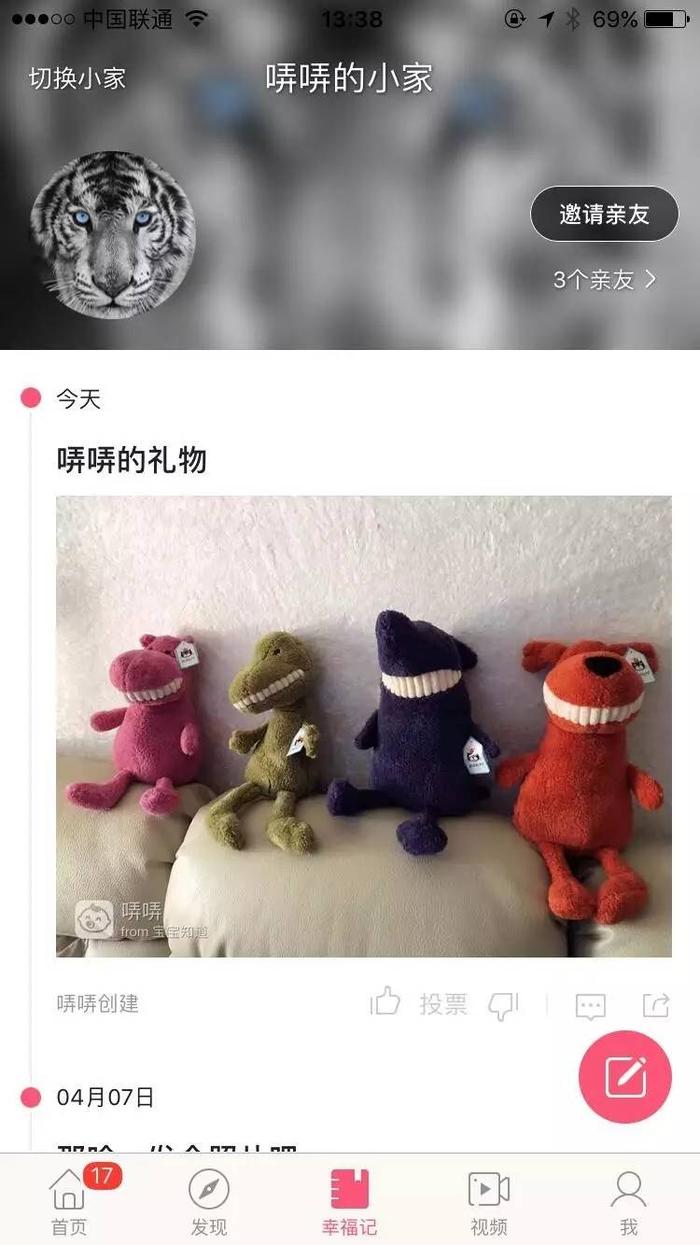This screenshot has width=700, height=1245.
Task: Open the 哢哢的礼物 plush toys photo
Action: pos(363,726)
